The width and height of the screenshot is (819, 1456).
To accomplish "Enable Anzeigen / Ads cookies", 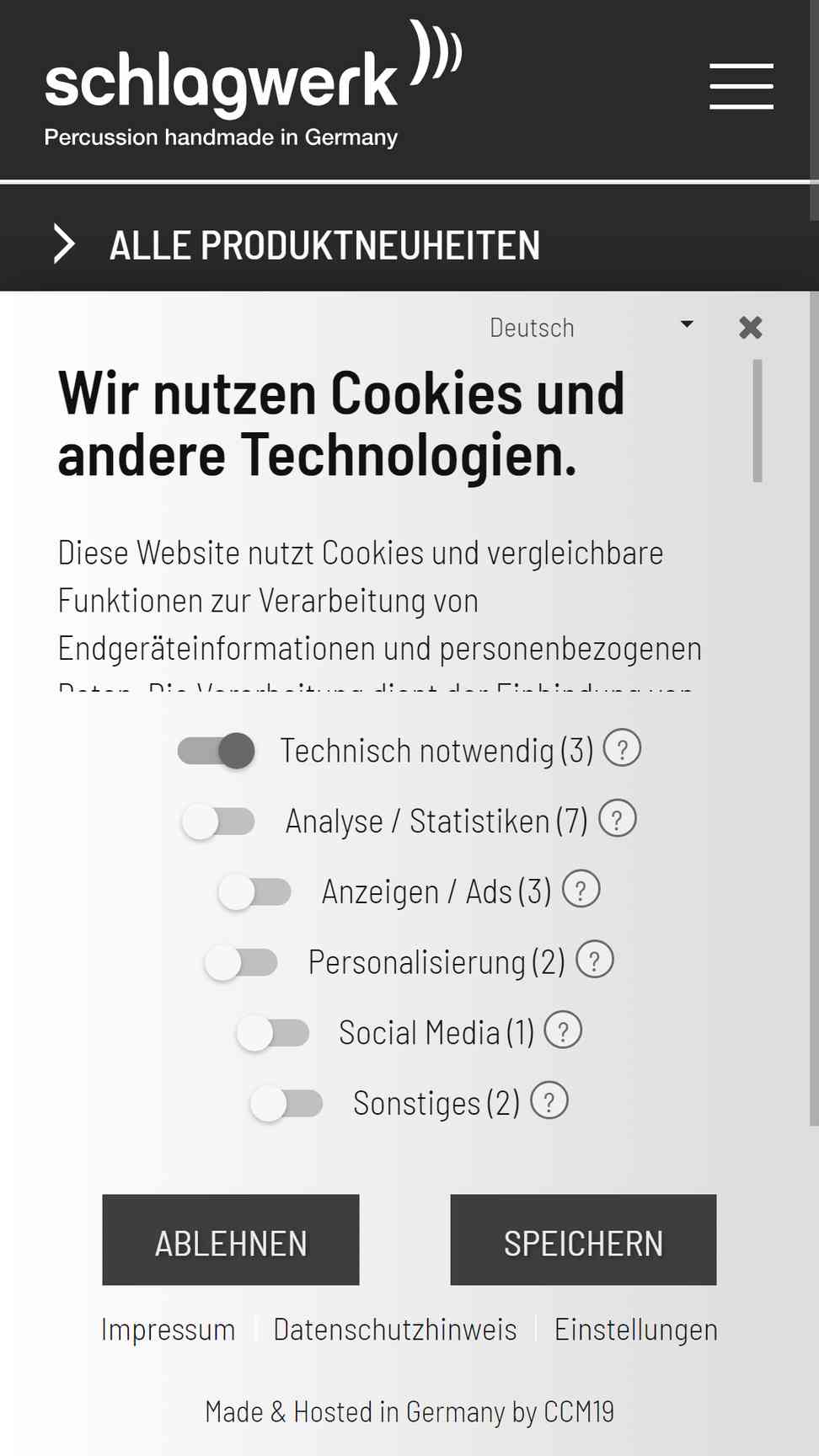I will click(x=254, y=891).
